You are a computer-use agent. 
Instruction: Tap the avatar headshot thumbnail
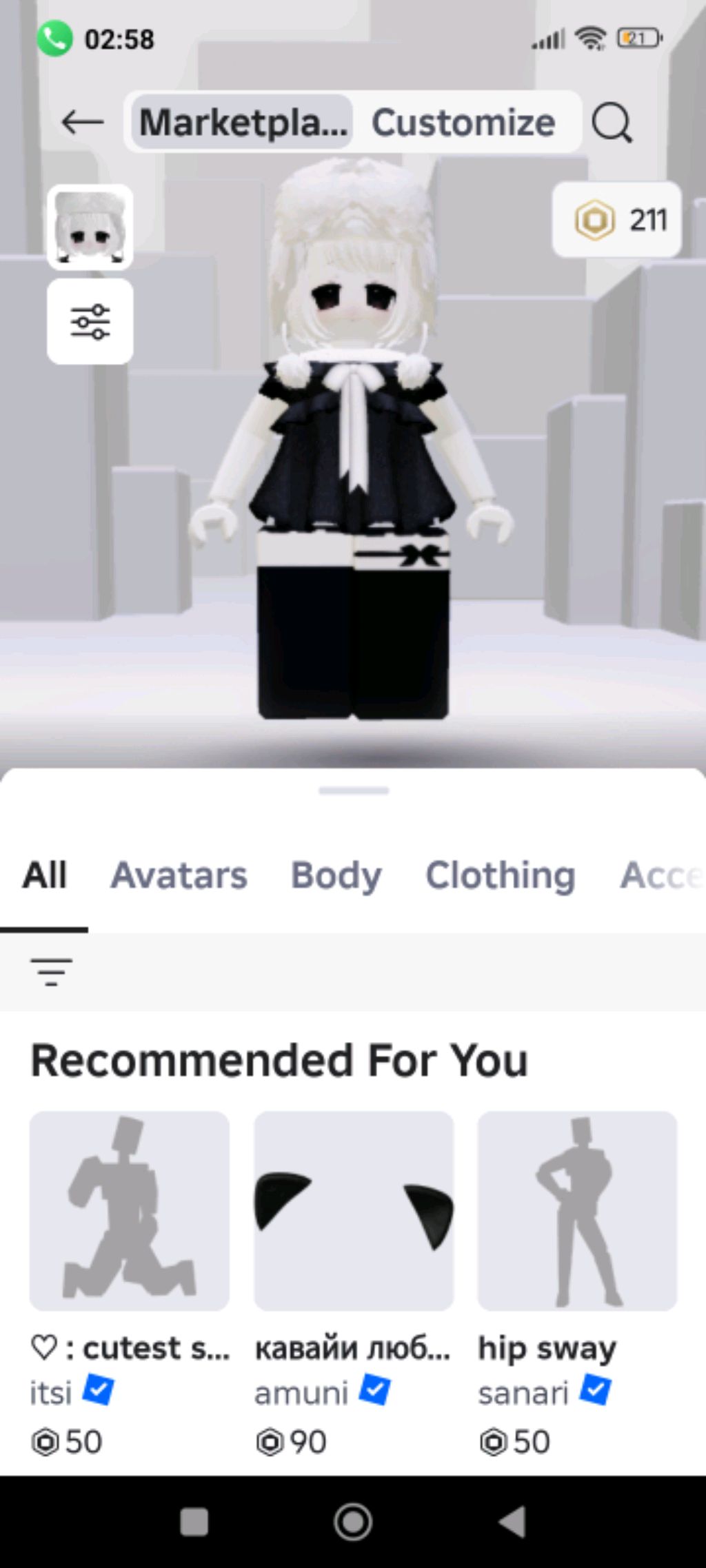90,227
